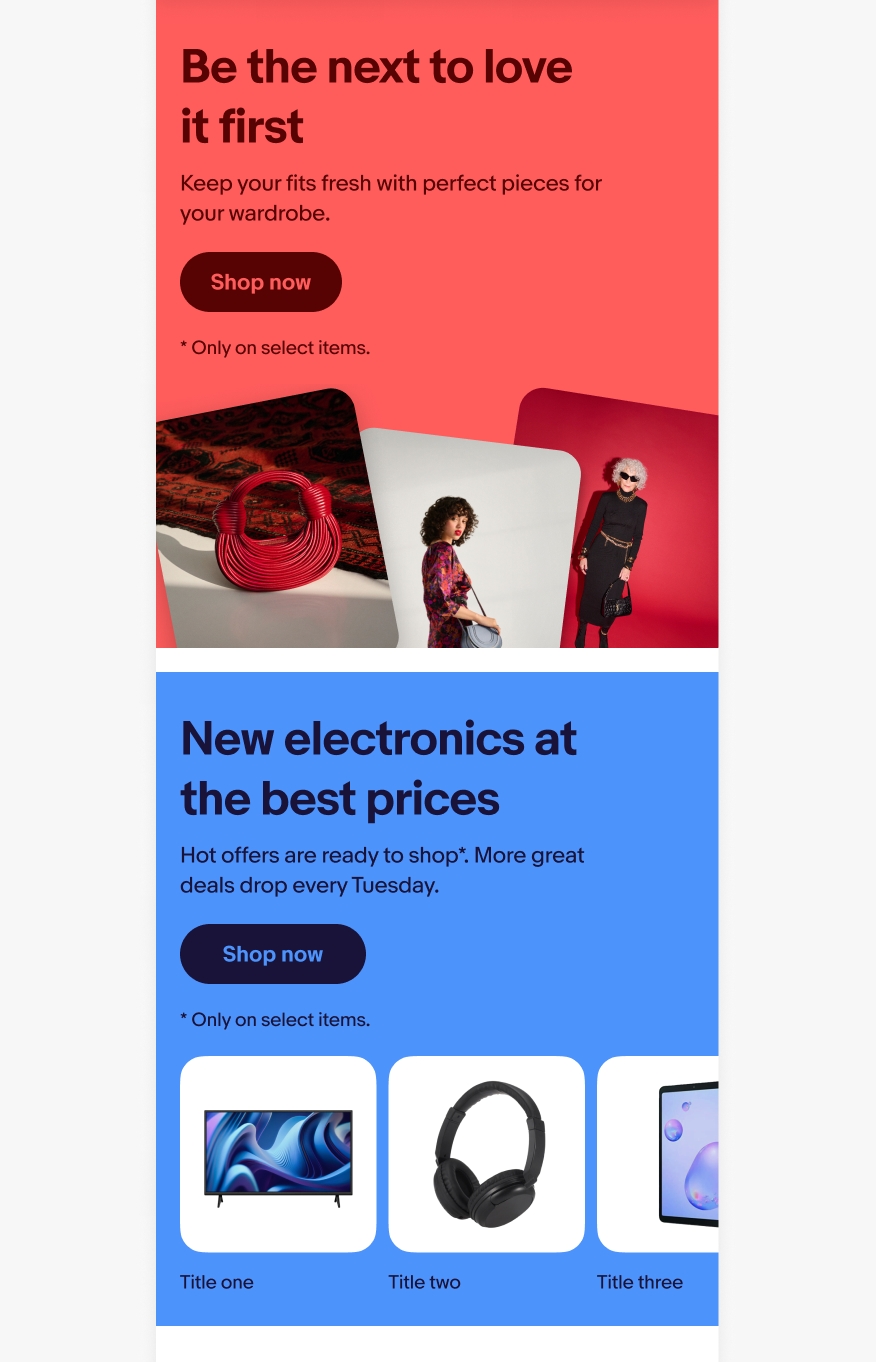Click the first 'Only on select items' disclaimer

point(275,347)
